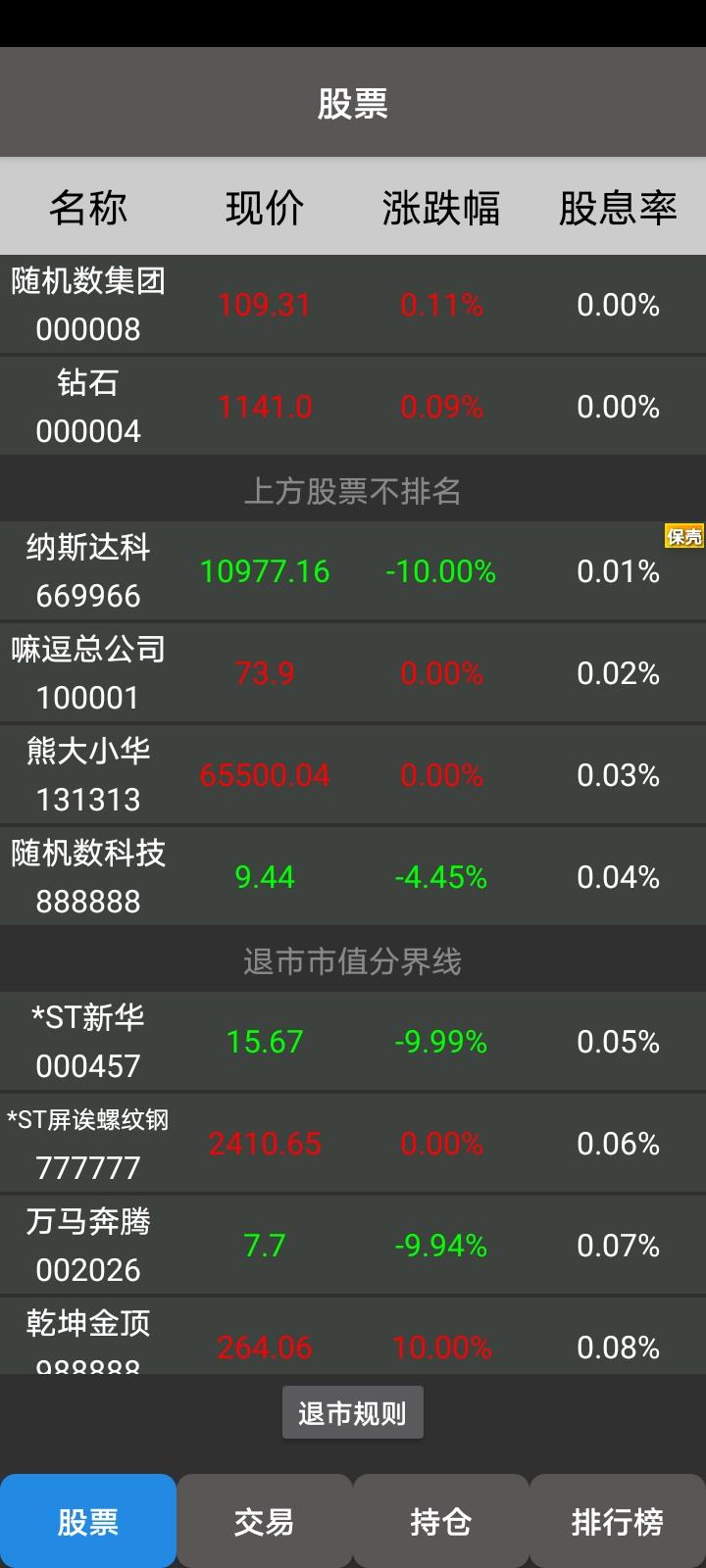The height and width of the screenshot is (1568, 706).
Task: Switch to the 持仓 tab
Action: pos(440,1522)
